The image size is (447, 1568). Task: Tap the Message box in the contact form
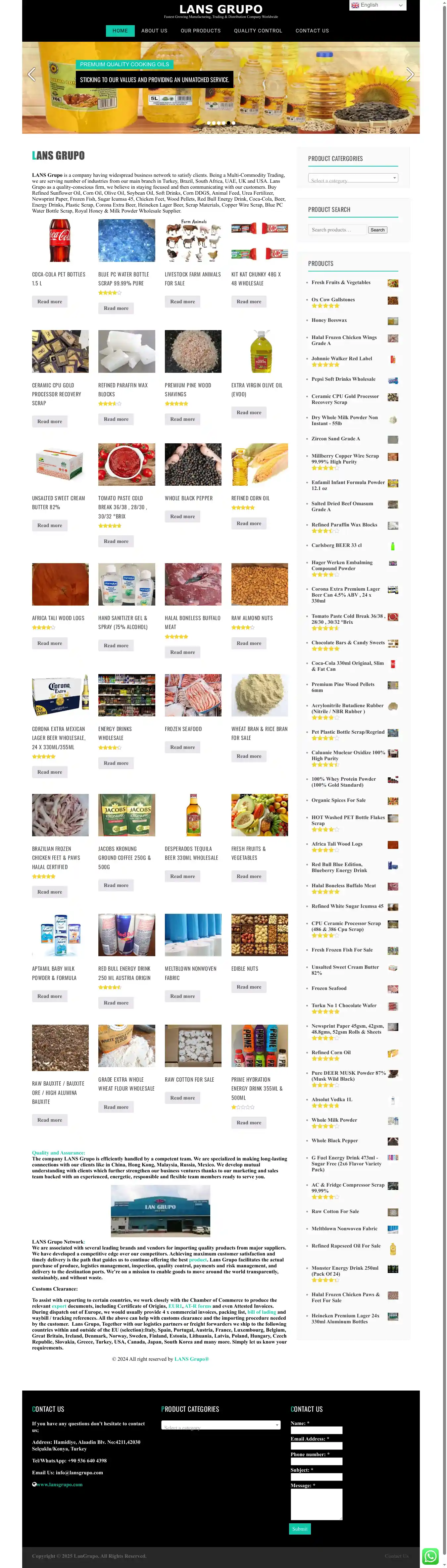pyautogui.click(x=316, y=1505)
